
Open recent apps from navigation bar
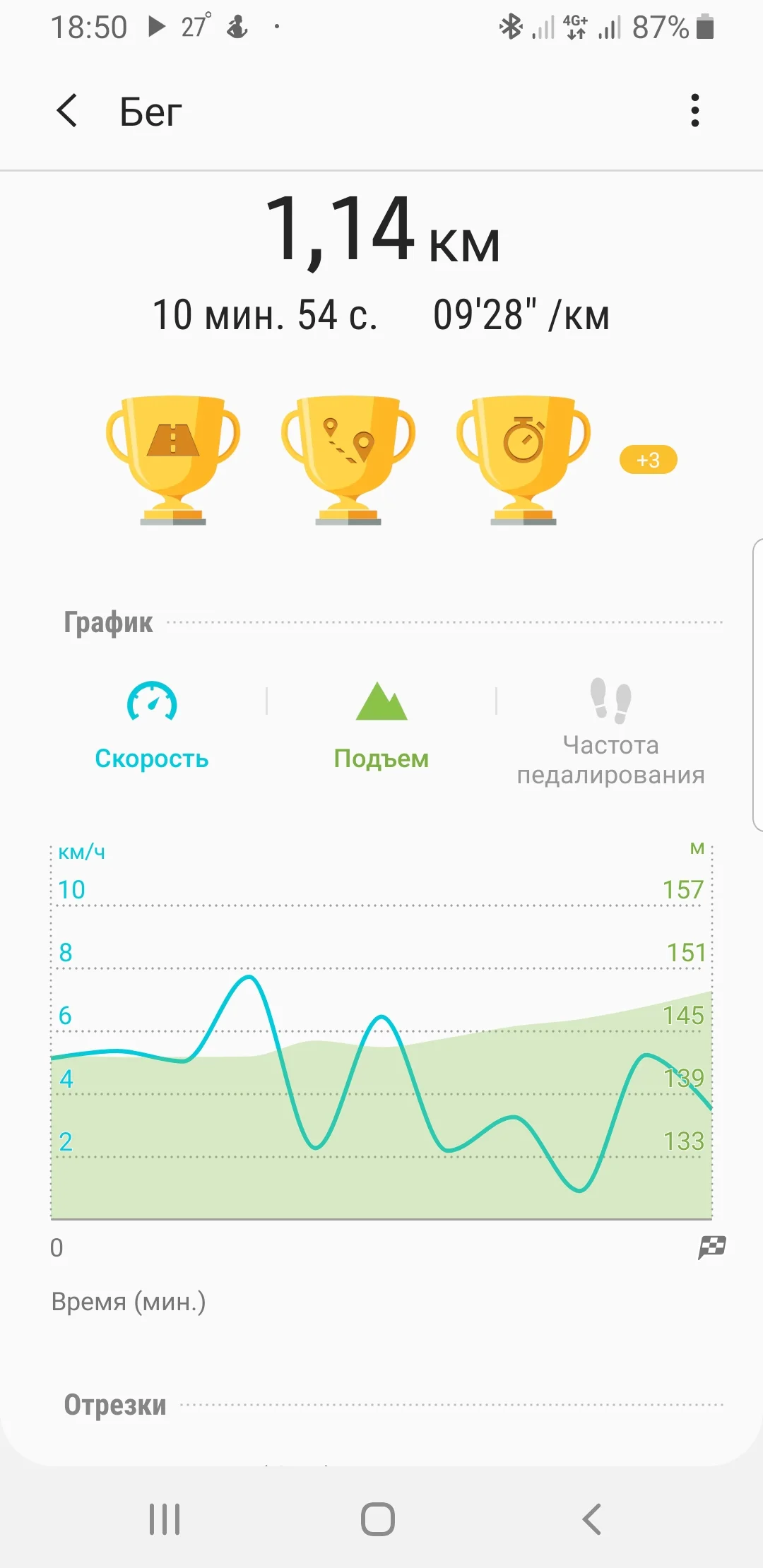click(165, 1519)
